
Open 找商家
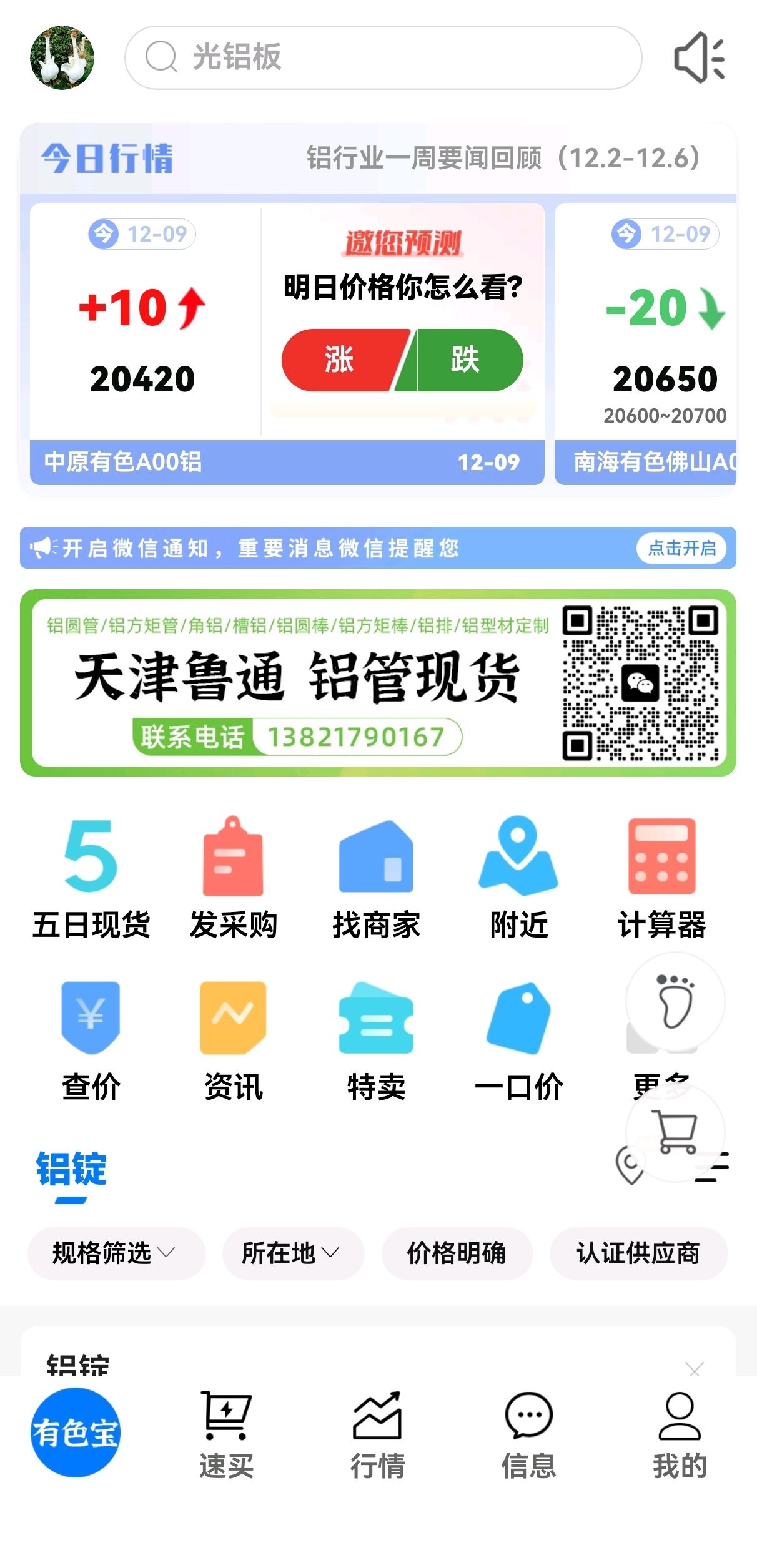coord(376,878)
